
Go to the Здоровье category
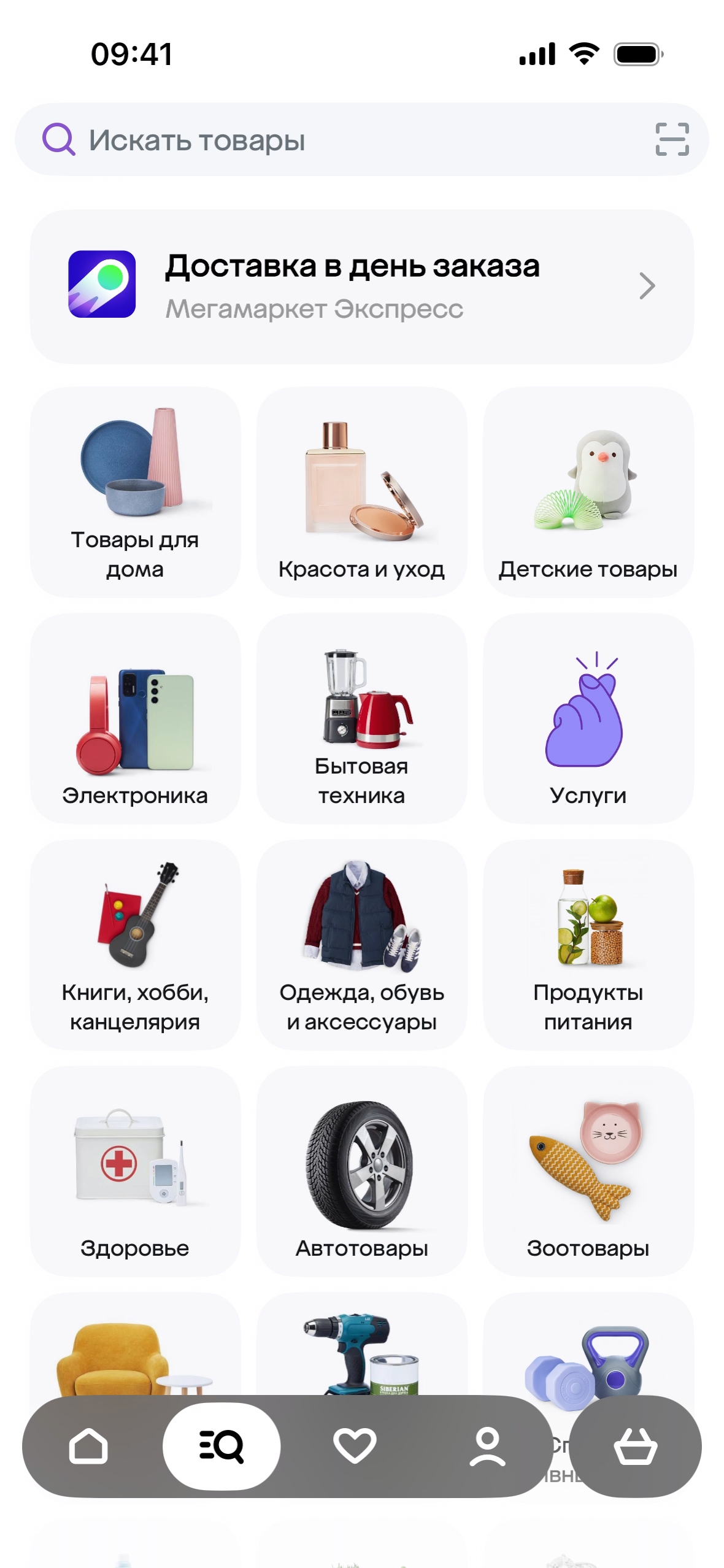pos(135,1171)
